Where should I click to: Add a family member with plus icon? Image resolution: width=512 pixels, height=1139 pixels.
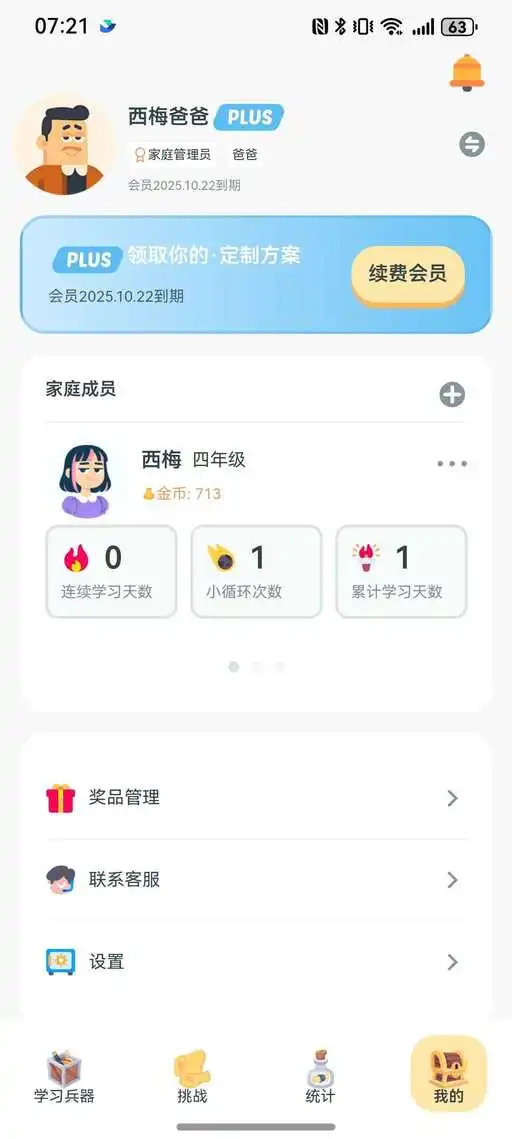point(452,395)
